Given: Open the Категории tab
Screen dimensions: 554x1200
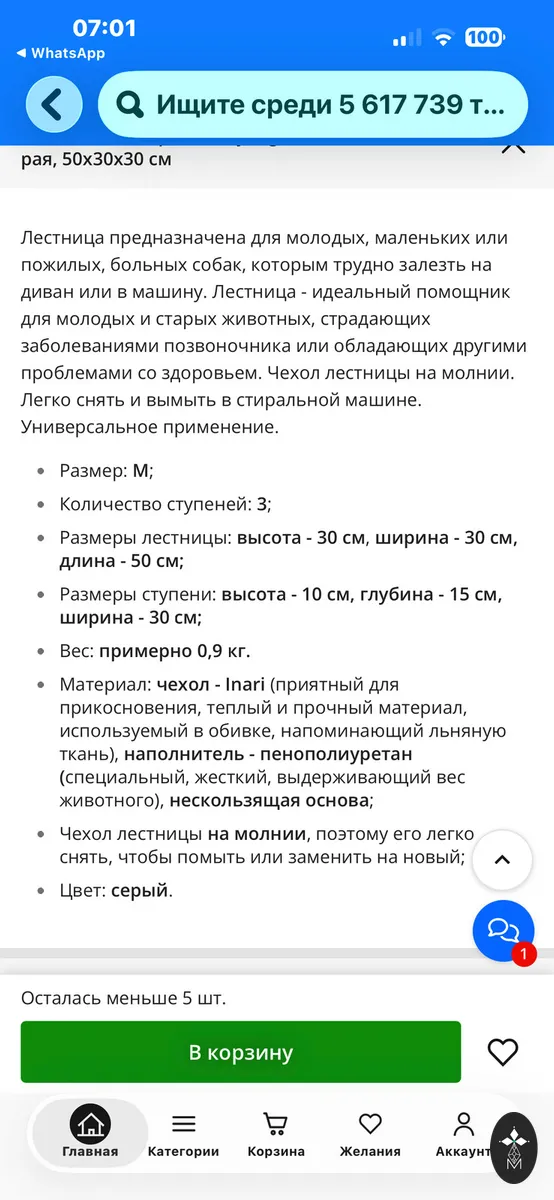Looking at the screenshot, I should tap(184, 1133).
